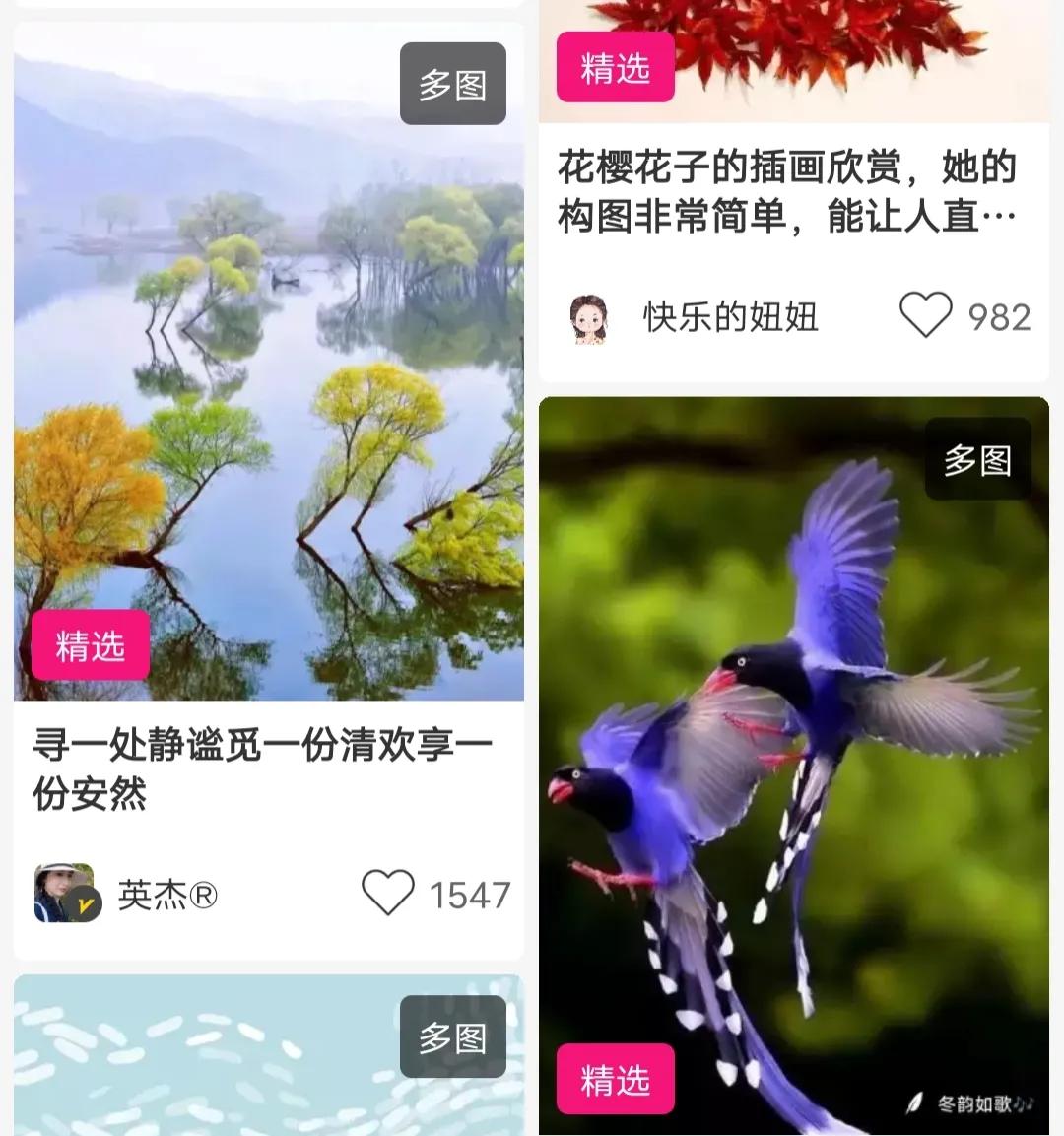Click 多图 badge on the blue magpie post
Image resolution: width=1064 pixels, height=1136 pixels.
pos(977,459)
